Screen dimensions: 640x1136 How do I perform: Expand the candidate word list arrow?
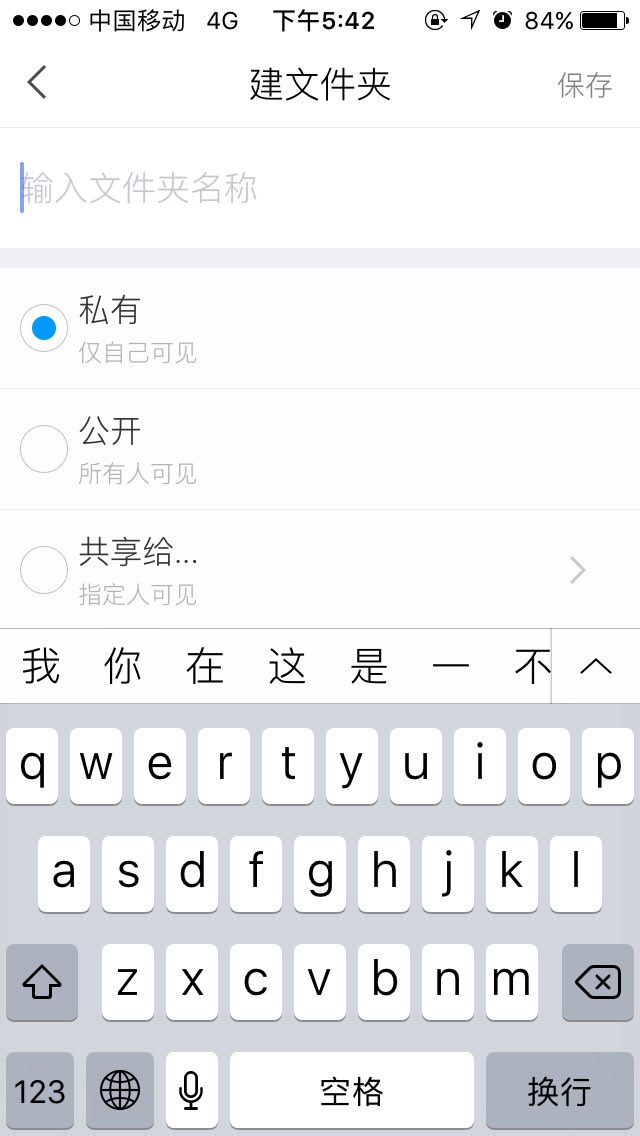pyautogui.click(x=596, y=667)
